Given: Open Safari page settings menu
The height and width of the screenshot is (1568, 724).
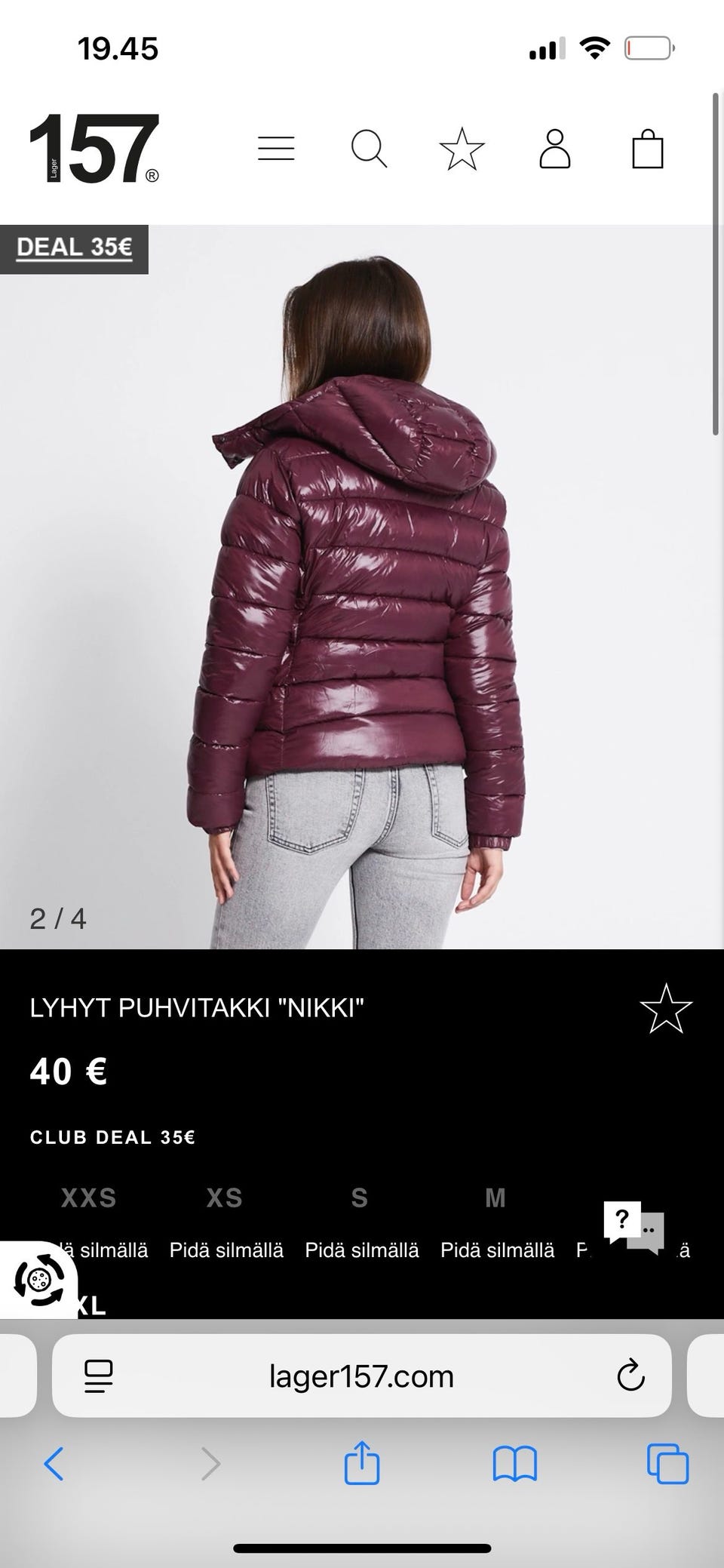Looking at the screenshot, I should (x=98, y=1377).
